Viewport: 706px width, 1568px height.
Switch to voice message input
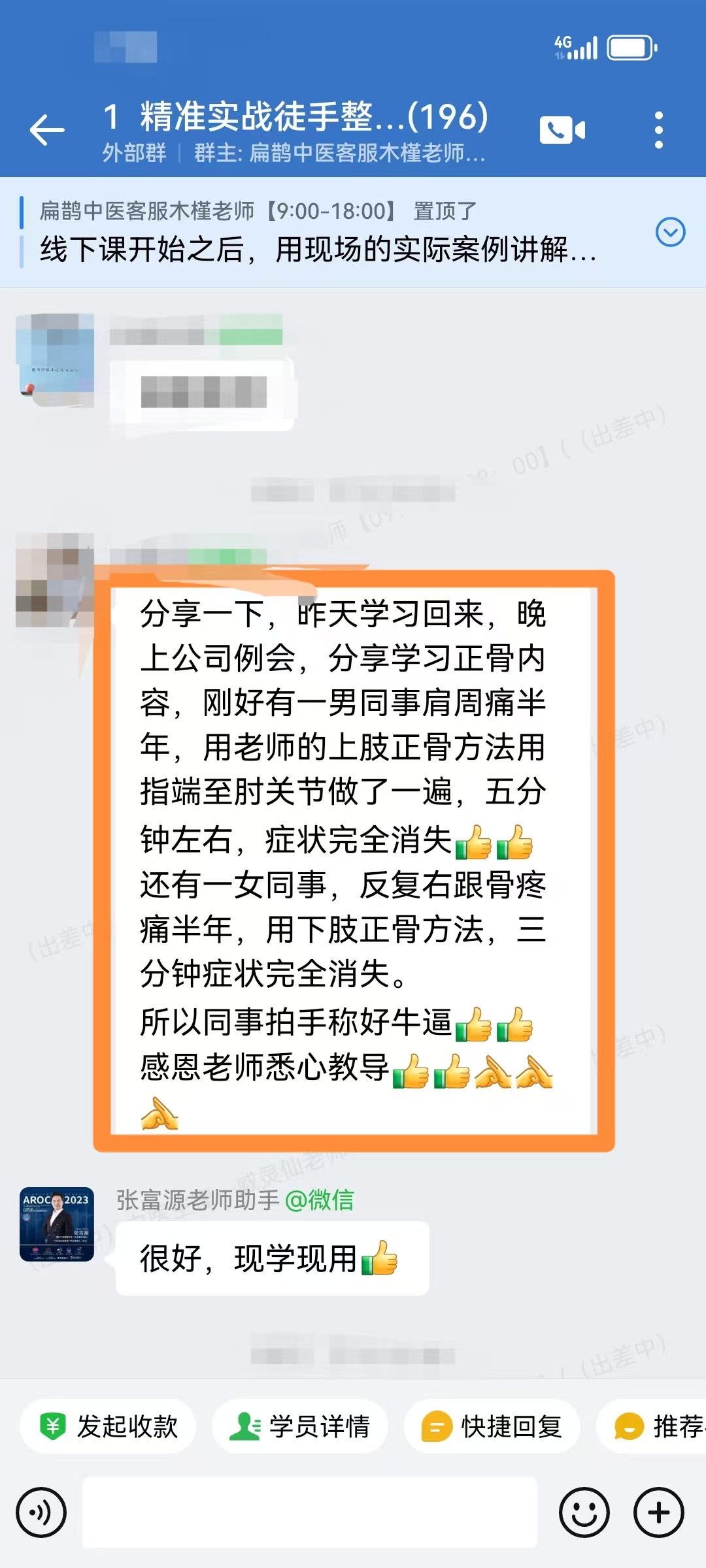[41, 1512]
